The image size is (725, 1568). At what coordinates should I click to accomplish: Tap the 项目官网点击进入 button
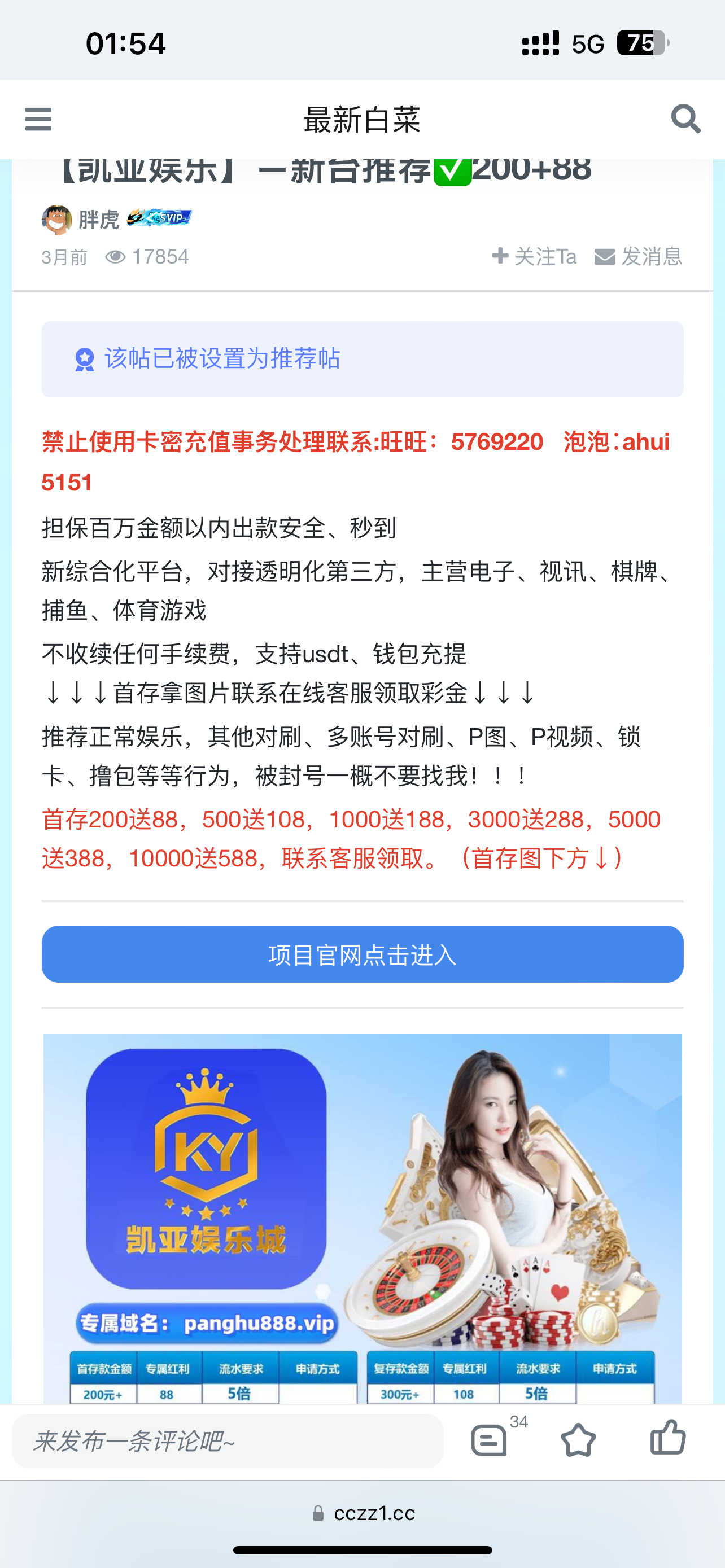tap(362, 954)
